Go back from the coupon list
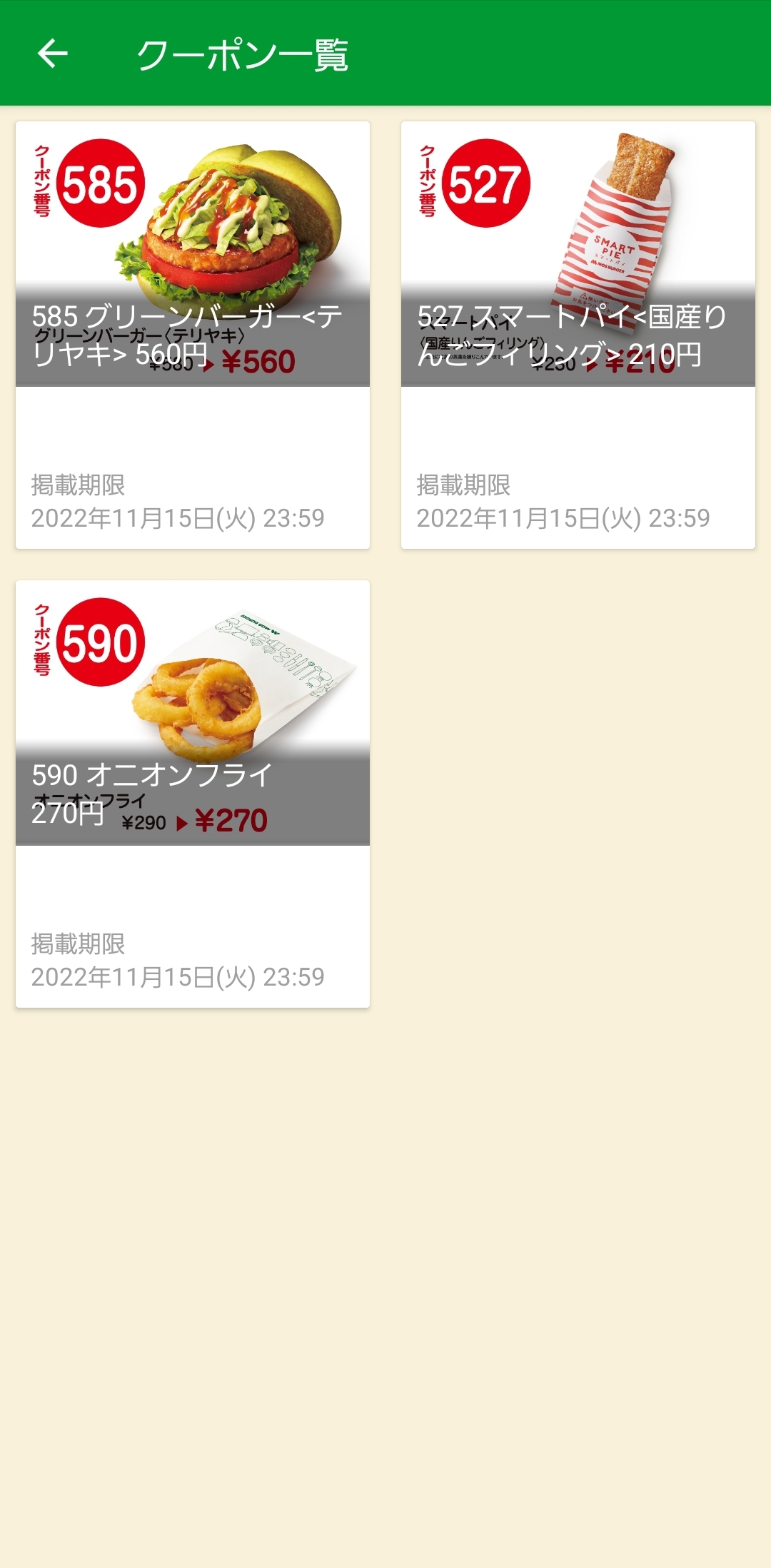The height and width of the screenshot is (1568, 771). [x=52, y=54]
